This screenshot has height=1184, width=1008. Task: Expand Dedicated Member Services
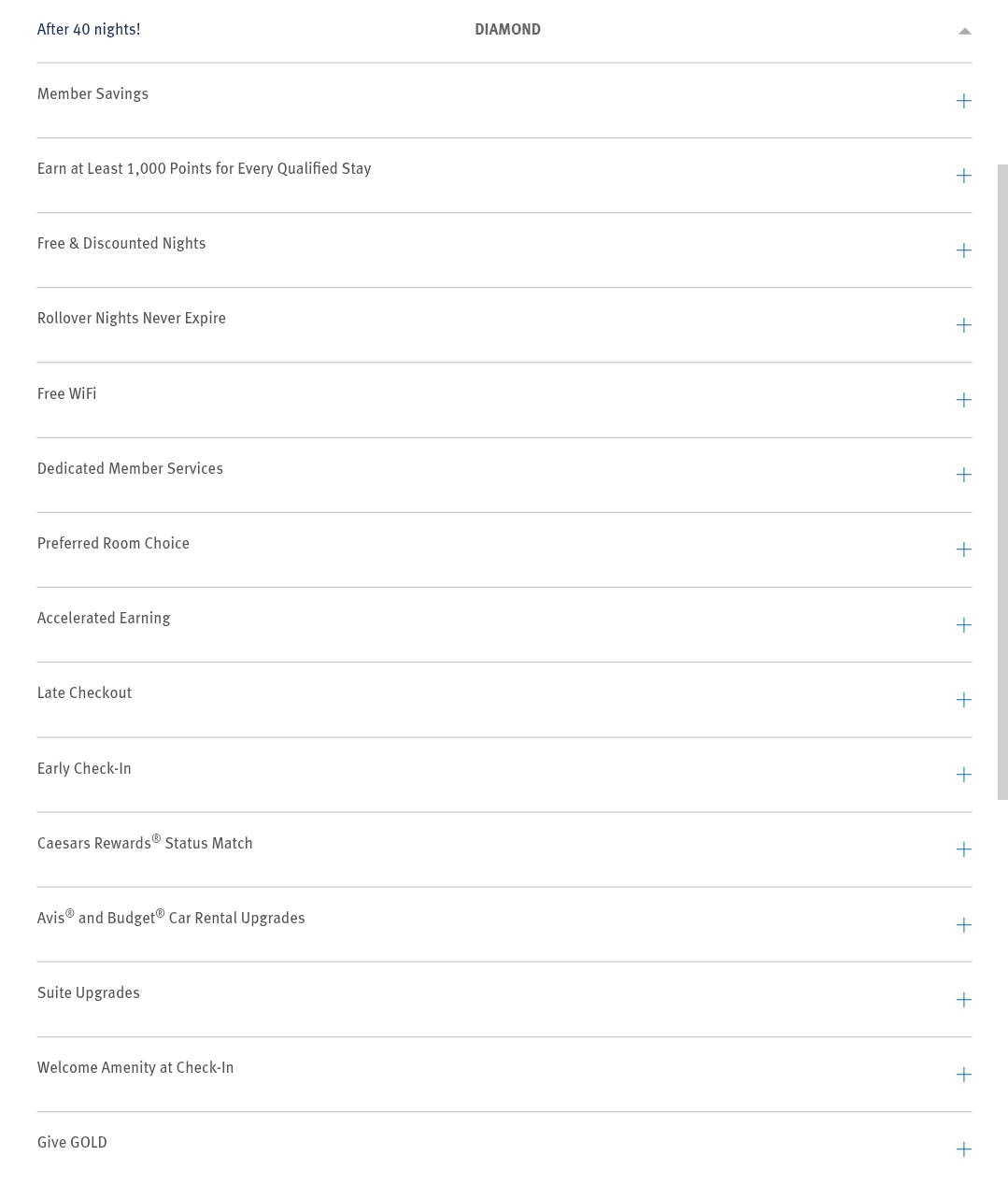click(x=964, y=475)
